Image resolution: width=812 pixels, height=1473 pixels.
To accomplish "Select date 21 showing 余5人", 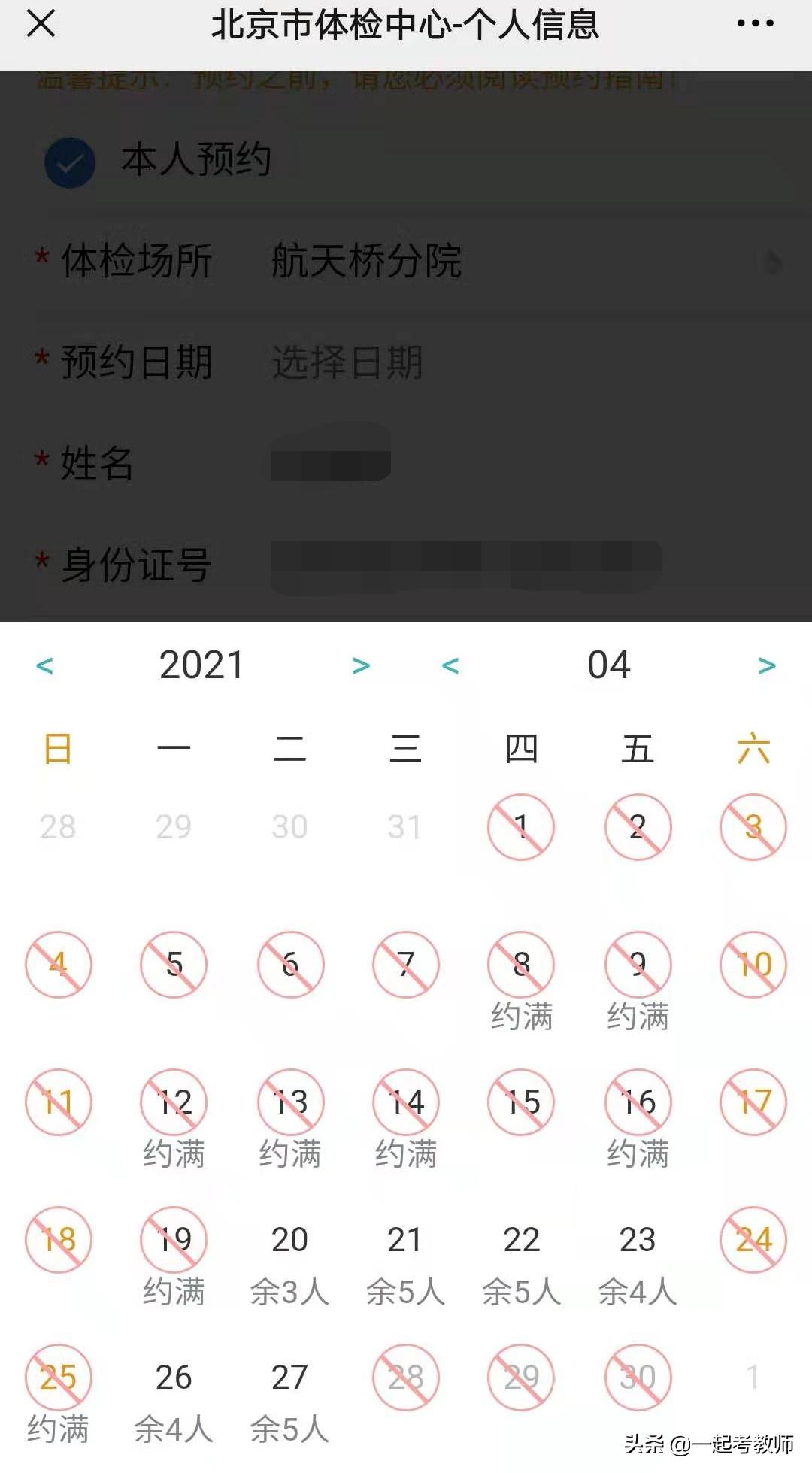I will (406, 1238).
